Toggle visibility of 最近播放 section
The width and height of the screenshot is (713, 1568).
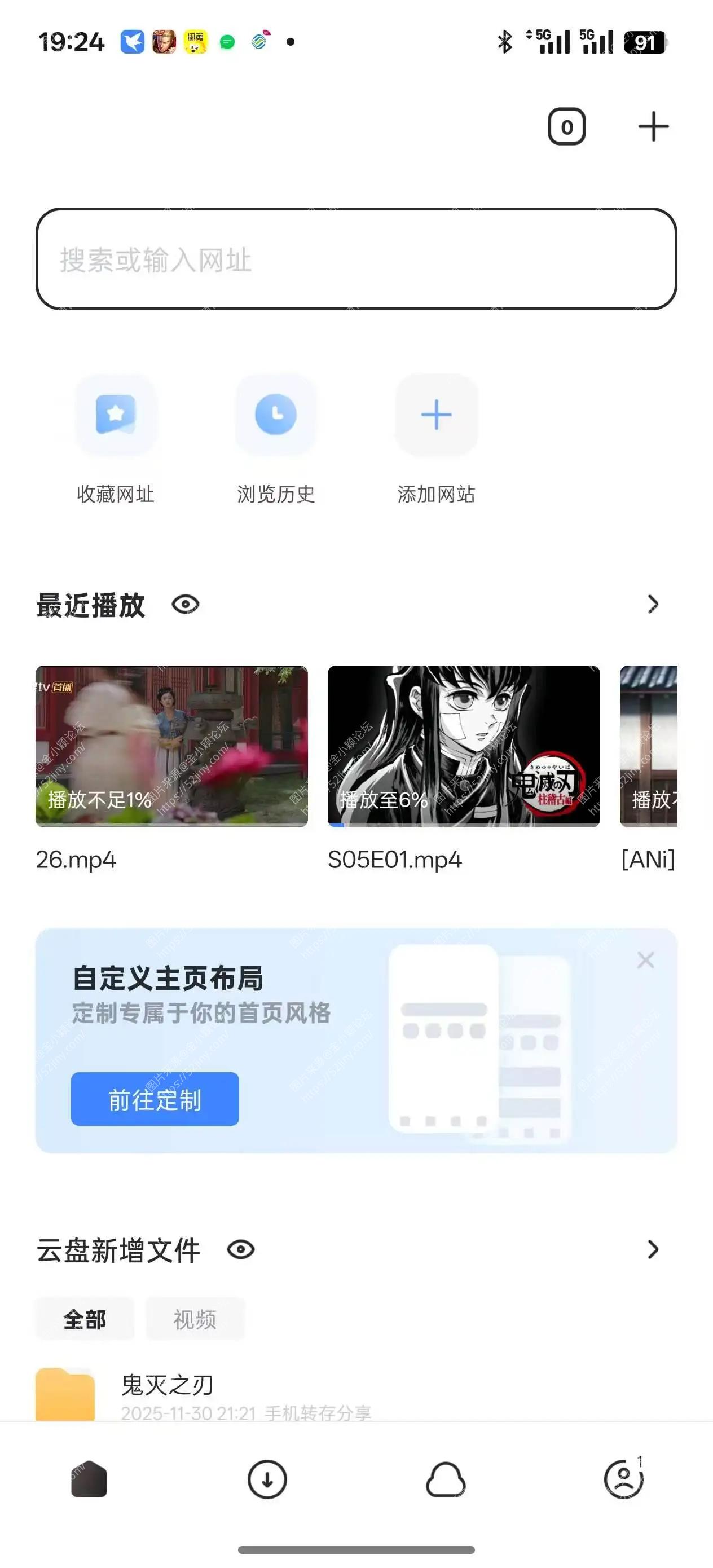[184, 604]
